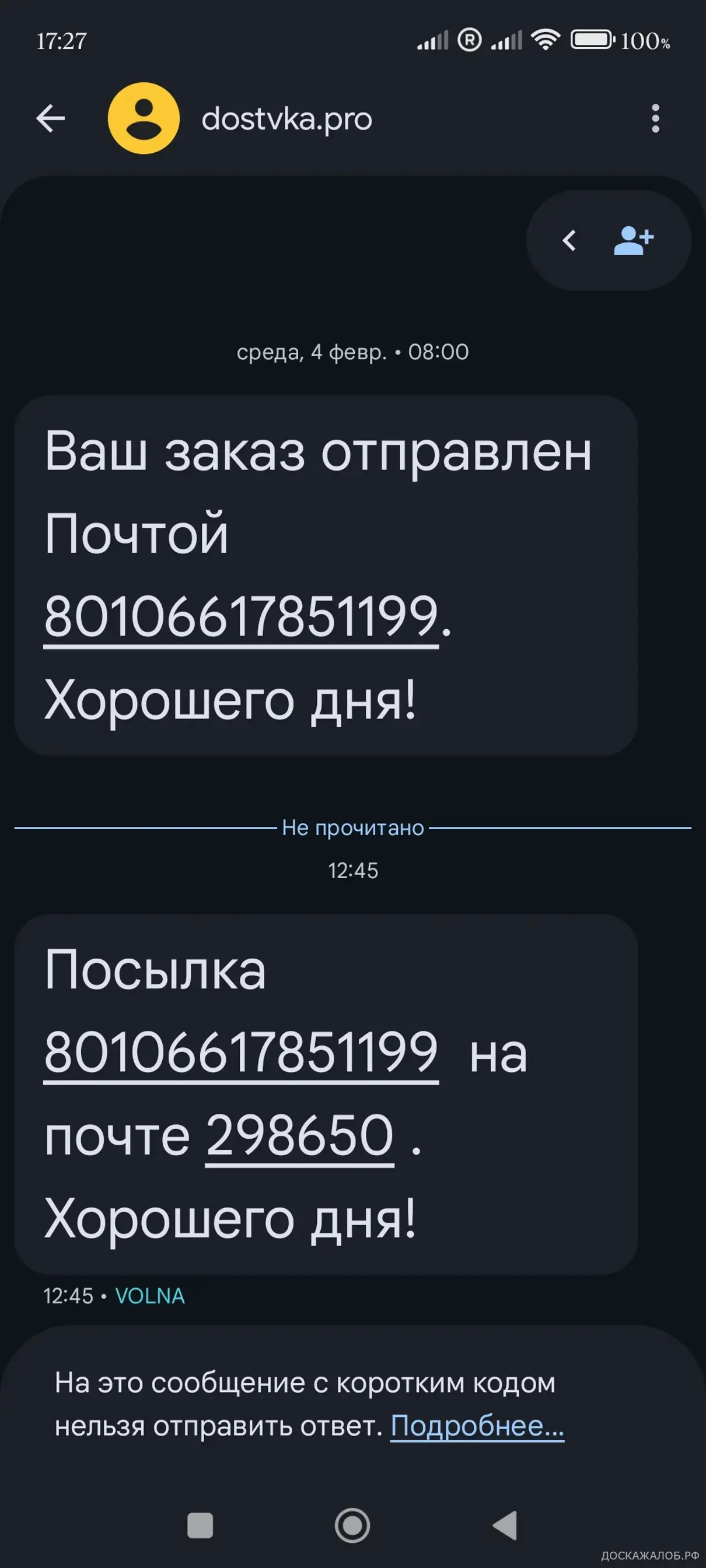Go to the home screen
706x1568 pixels.
pos(352,1525)
